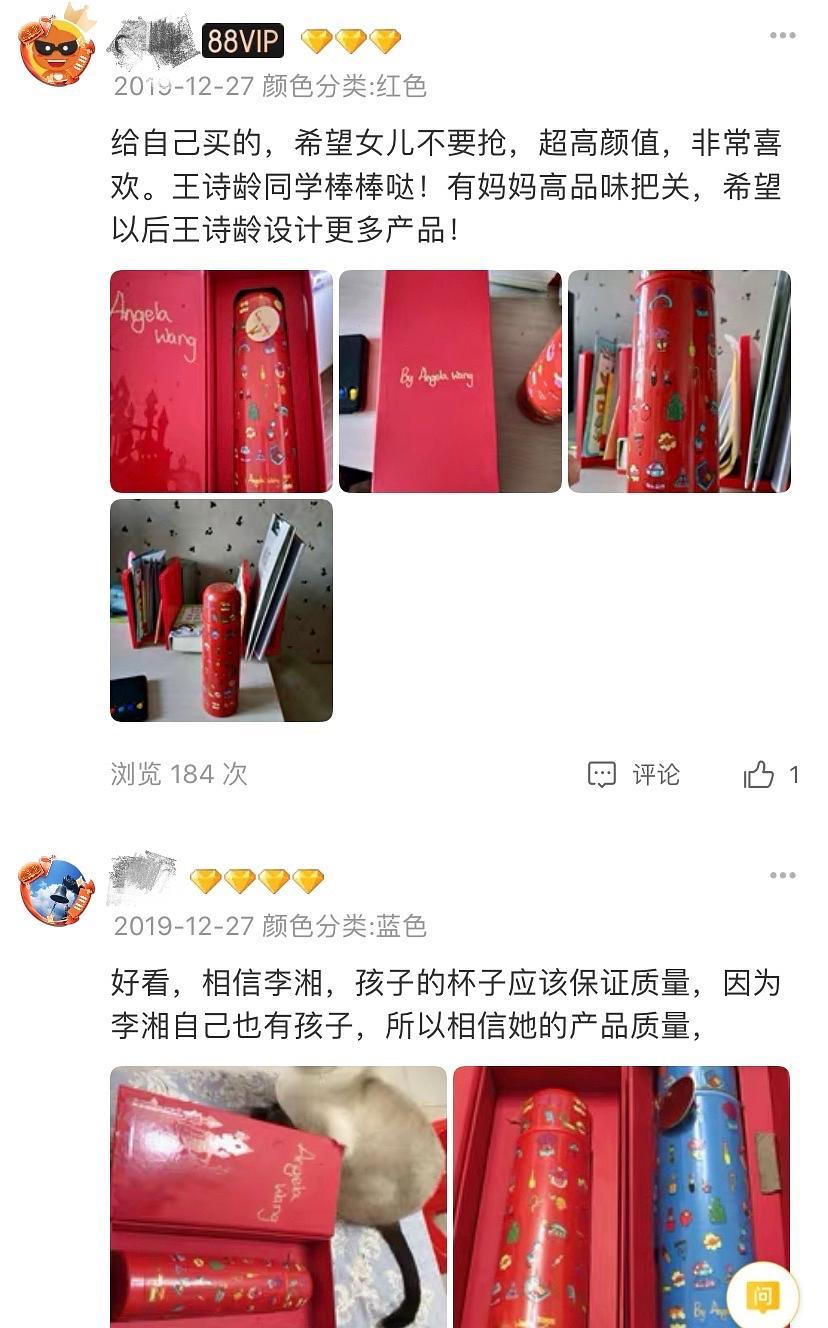Open close-up photo of red cup by books
This screenshot has height=1328, width=828.
click(x=679, y=381)
